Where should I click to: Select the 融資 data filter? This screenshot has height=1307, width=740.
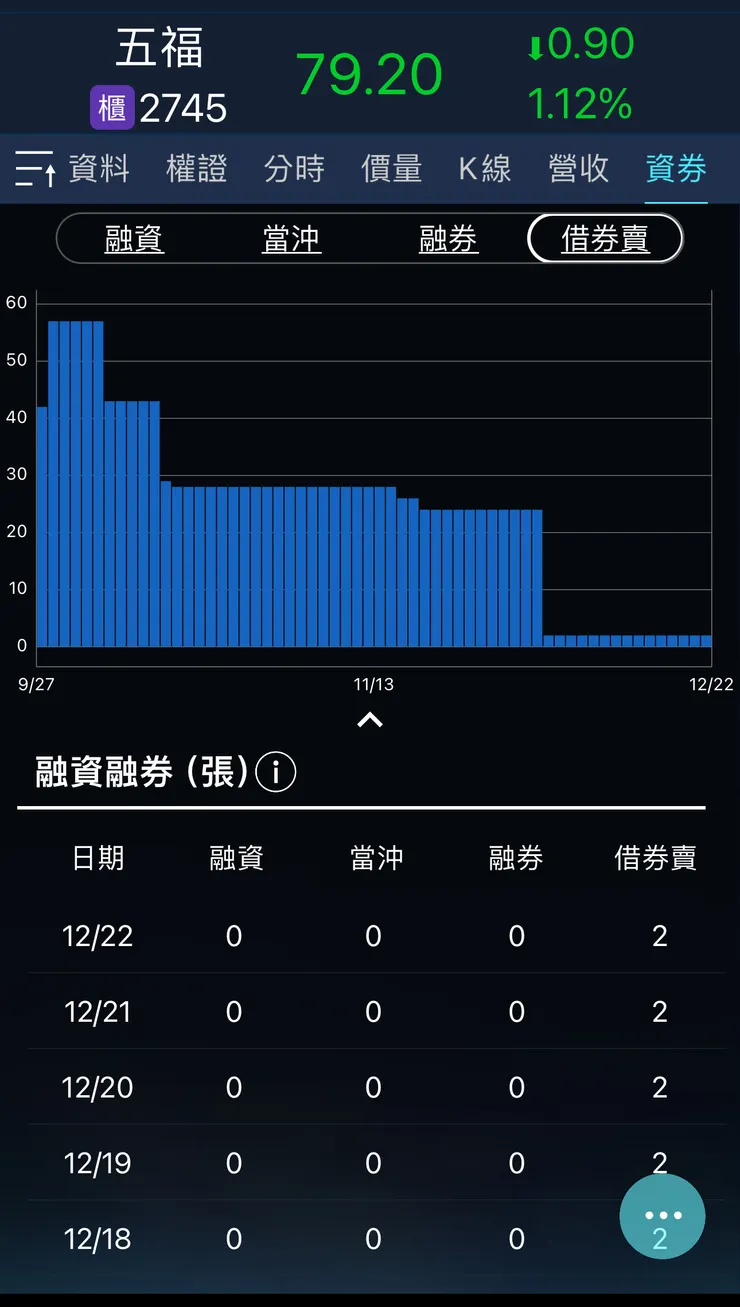point(134,238)
